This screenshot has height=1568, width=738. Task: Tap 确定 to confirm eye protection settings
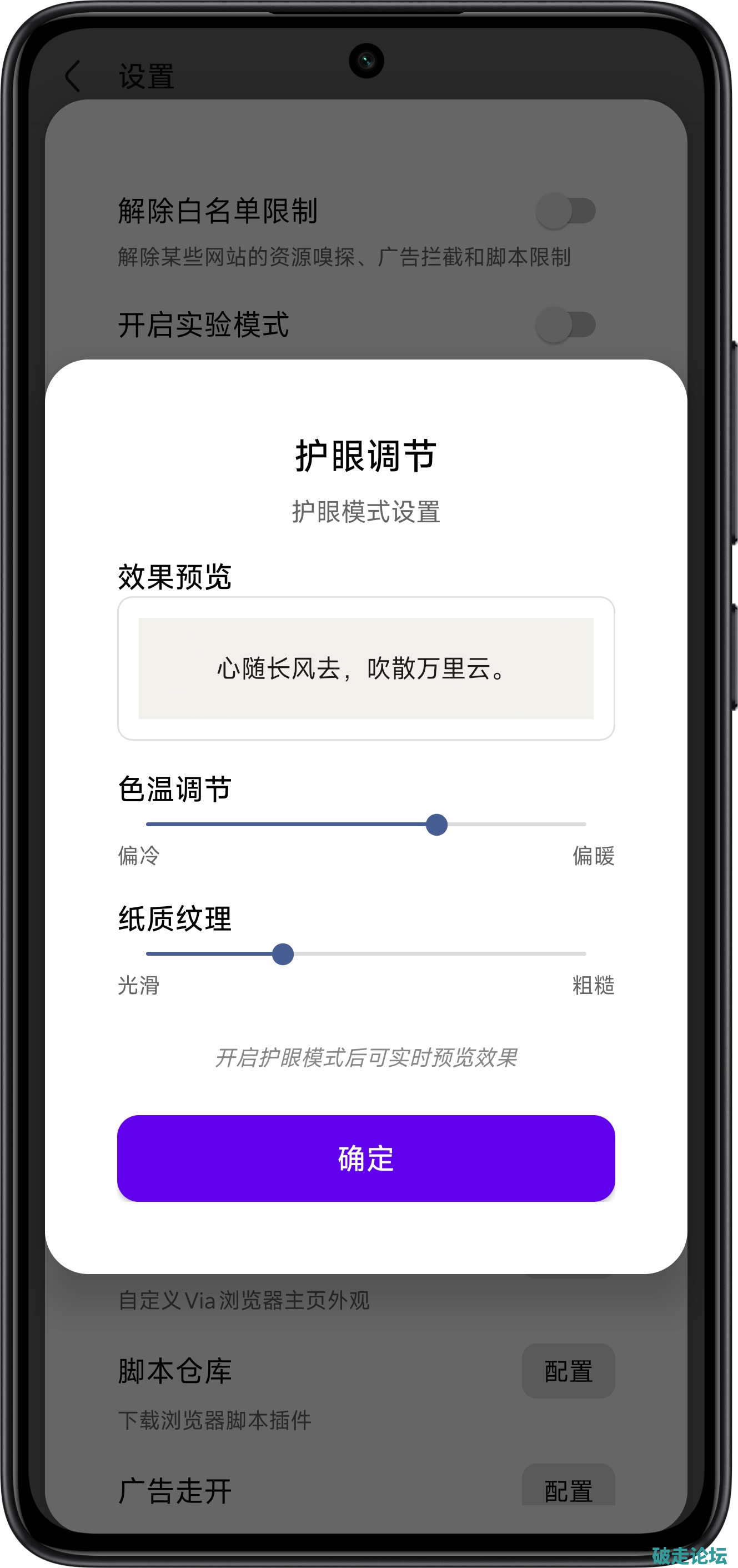[x=365, y=1158]
